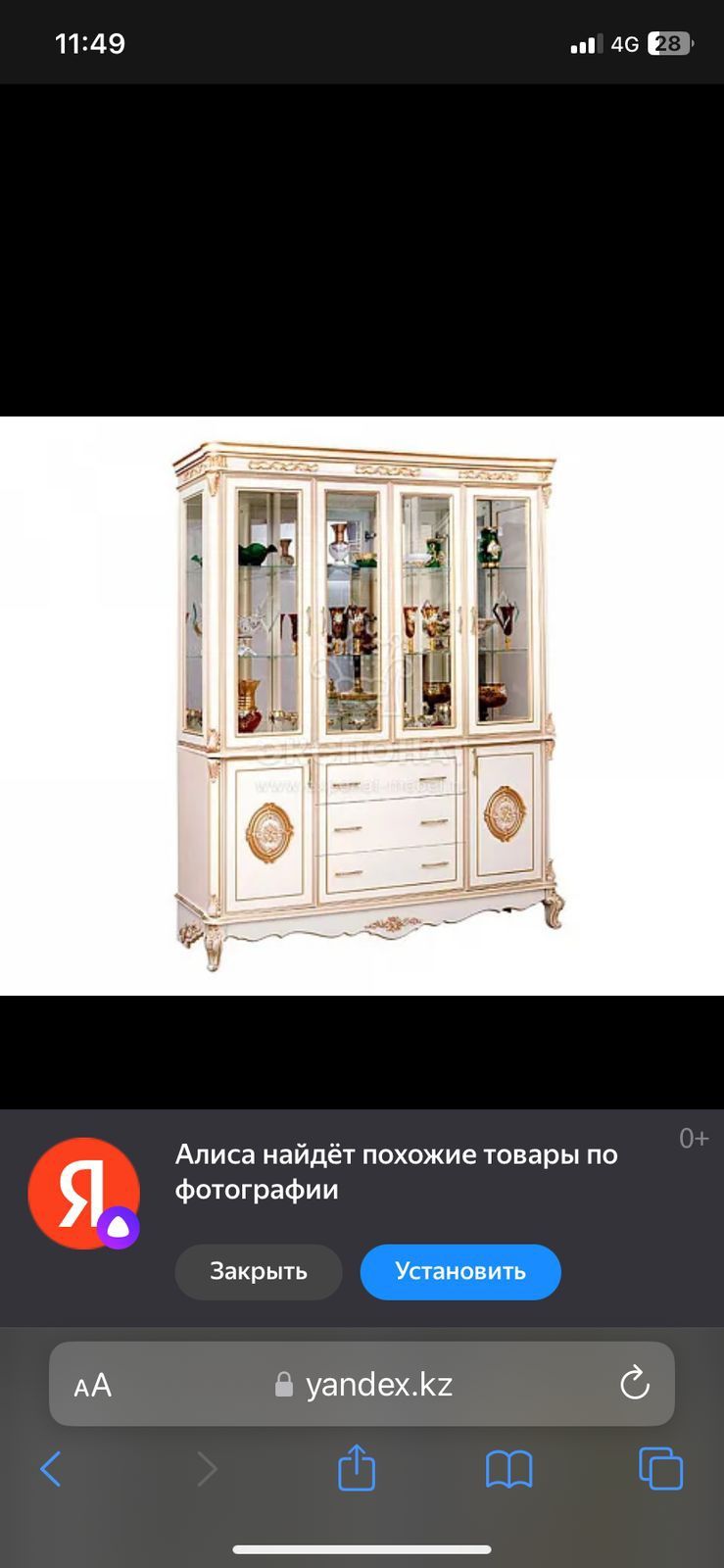Dismiss the Alice banner with Закрыть
Image resolution: width=724 pixels, height=1568 pixels.
(259, 1272)
